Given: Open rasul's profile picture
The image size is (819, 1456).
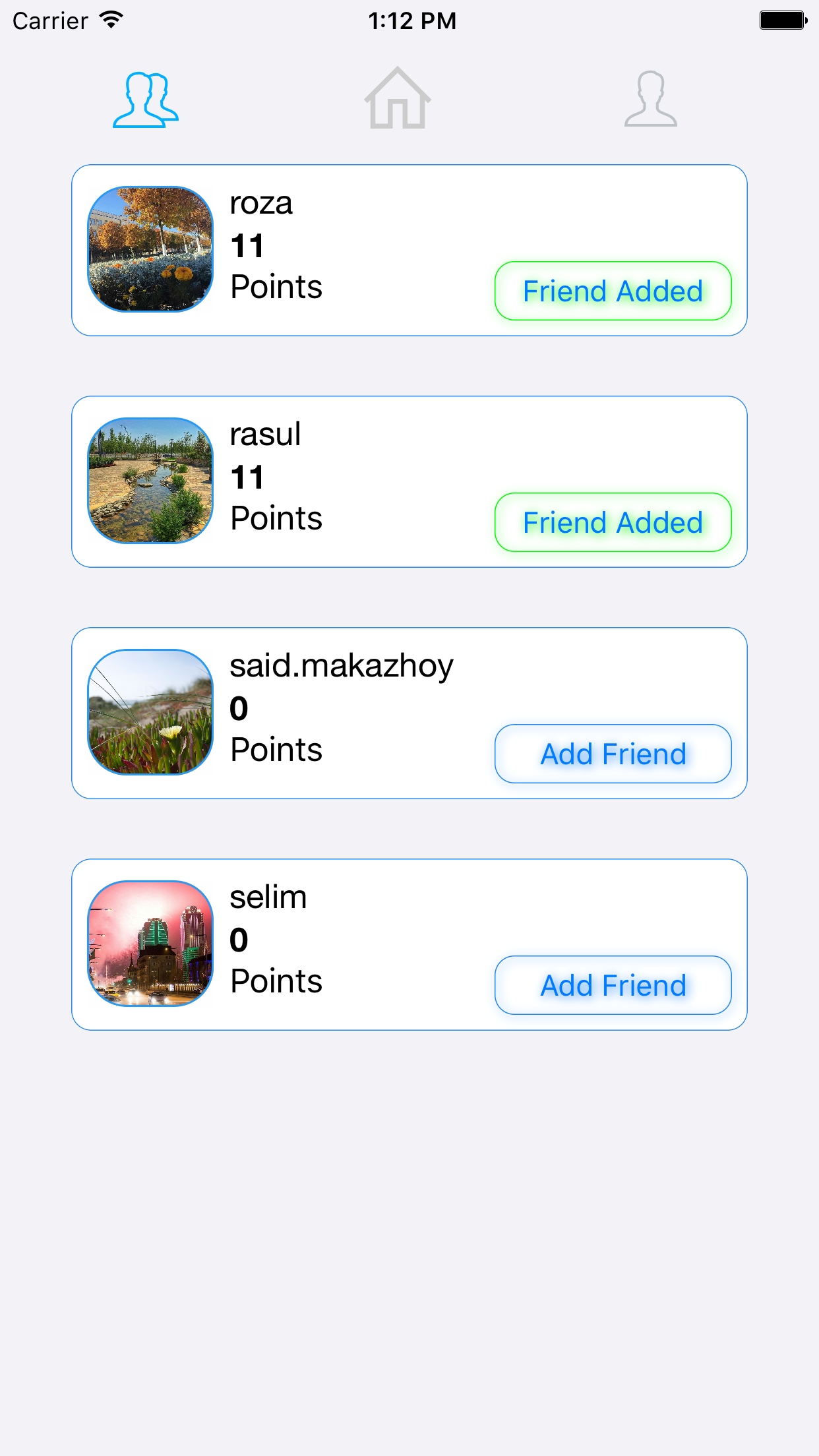Looking at the screenshot, I should 151,481.
